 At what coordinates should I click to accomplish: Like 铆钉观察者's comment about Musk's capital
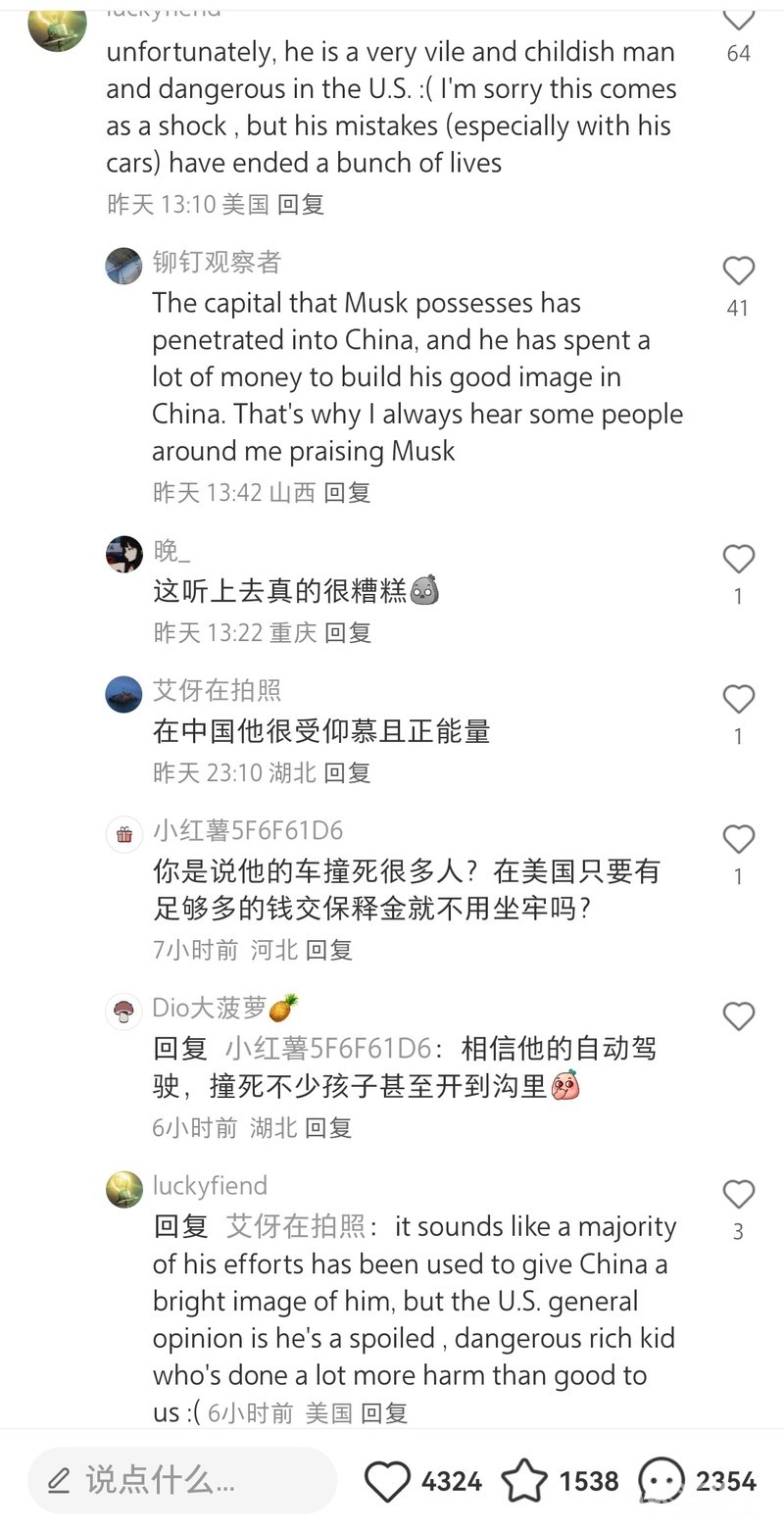click(x=739, y=271)
